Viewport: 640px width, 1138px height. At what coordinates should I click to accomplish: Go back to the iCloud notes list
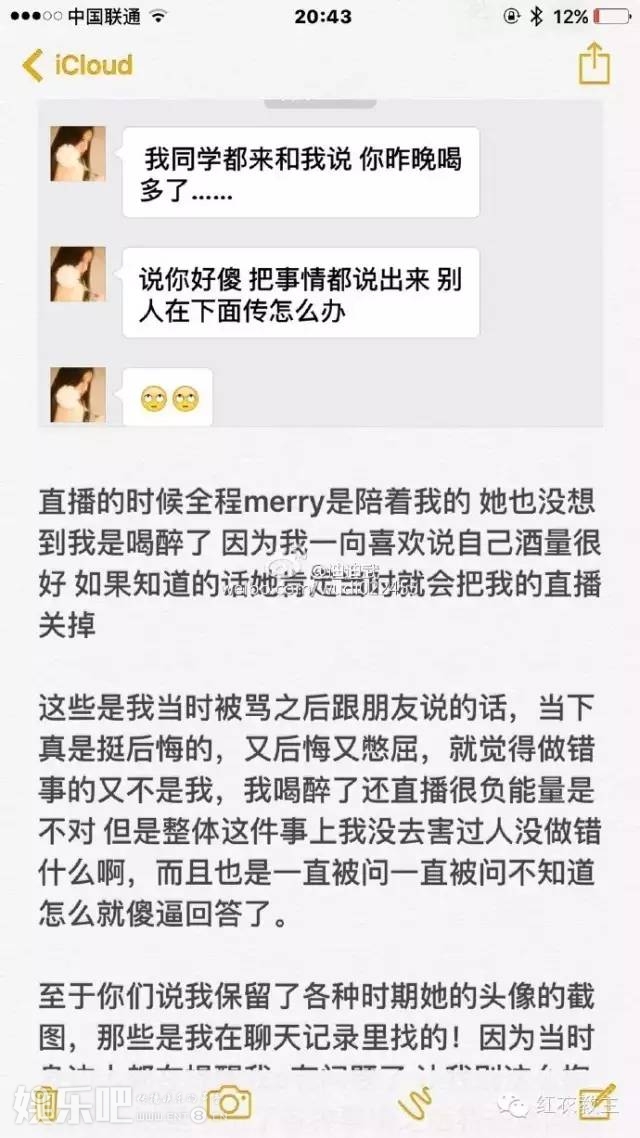pos(76,66)
